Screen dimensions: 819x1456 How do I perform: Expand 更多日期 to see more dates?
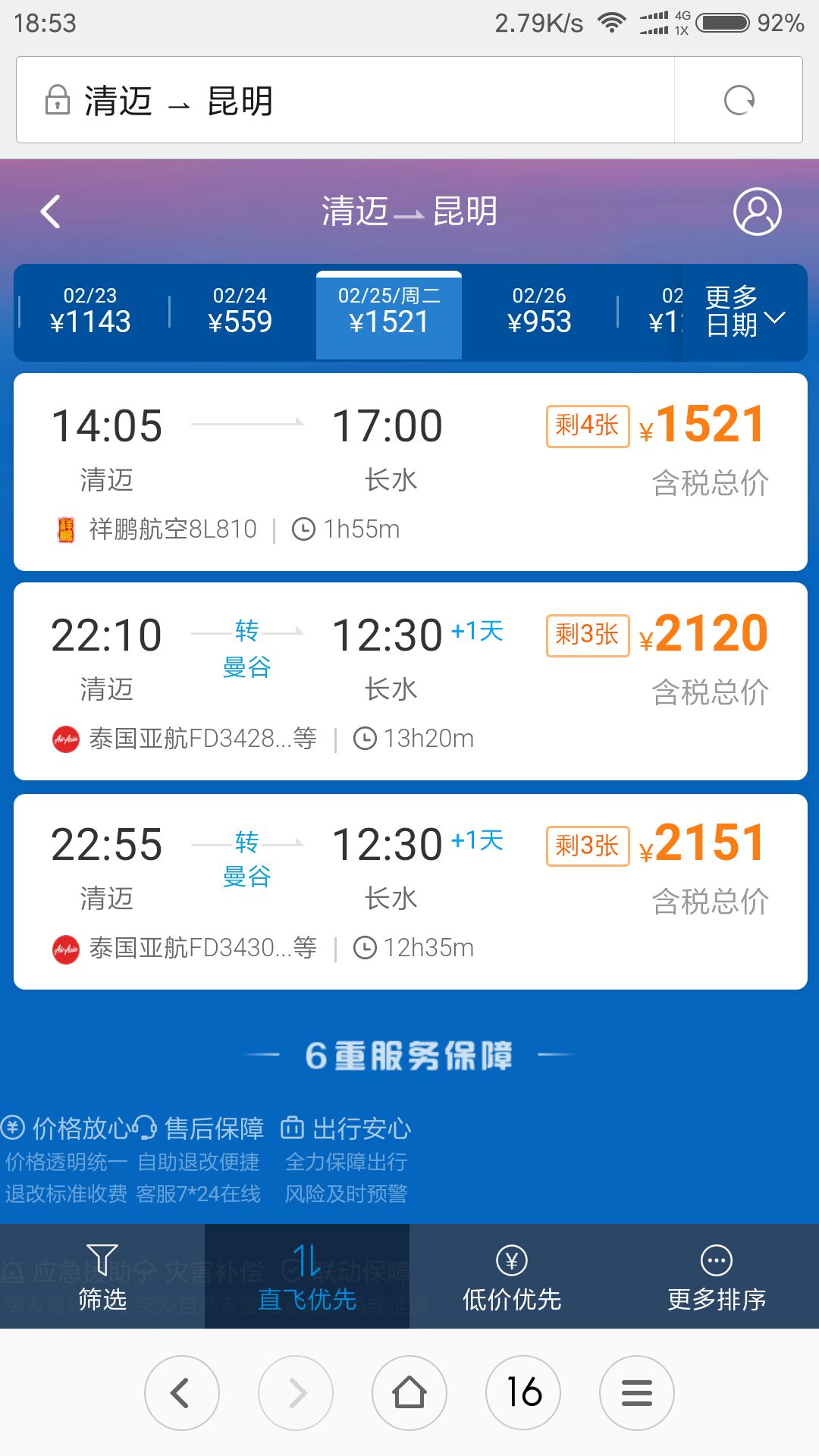(x=745, y=312)
